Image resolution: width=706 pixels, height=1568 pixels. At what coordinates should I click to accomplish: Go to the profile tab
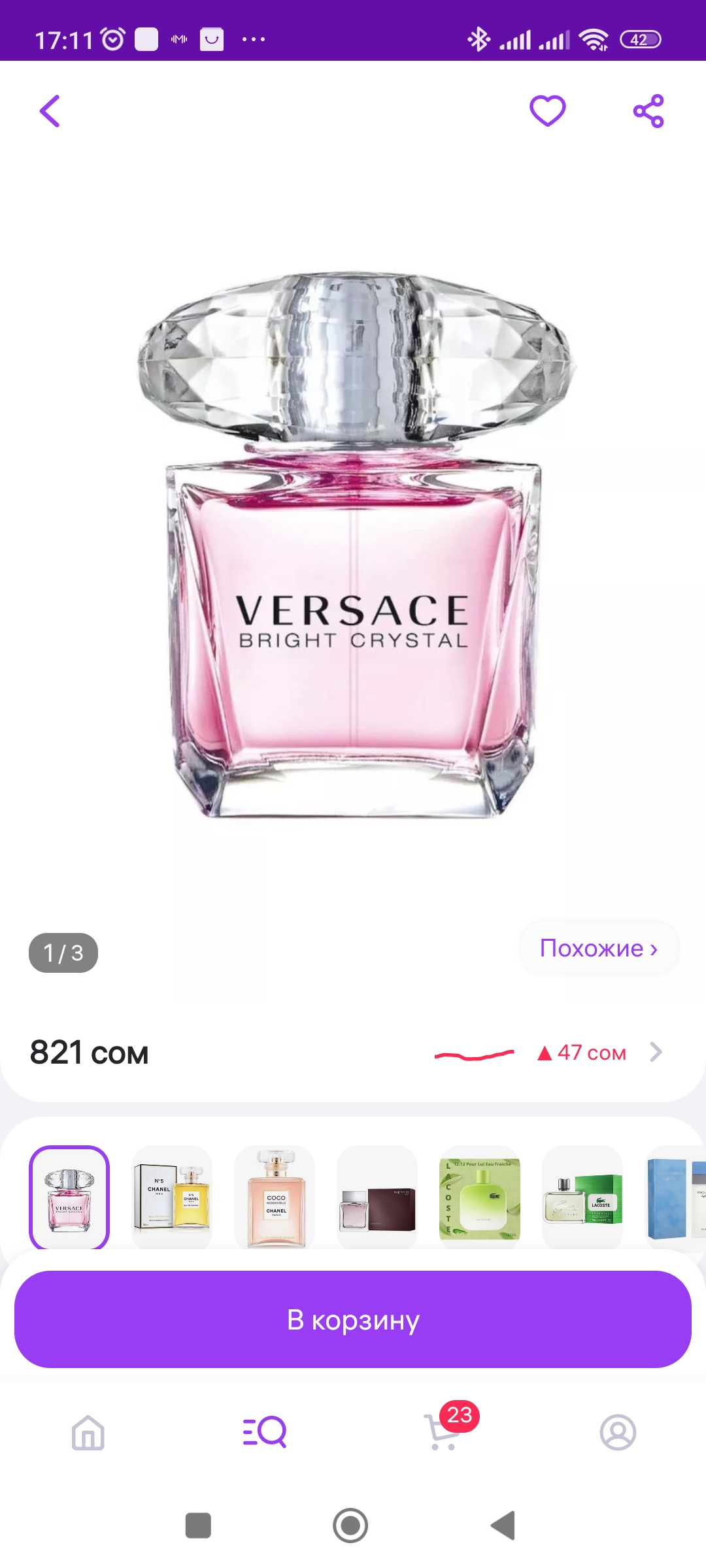tap(618, 1432)
